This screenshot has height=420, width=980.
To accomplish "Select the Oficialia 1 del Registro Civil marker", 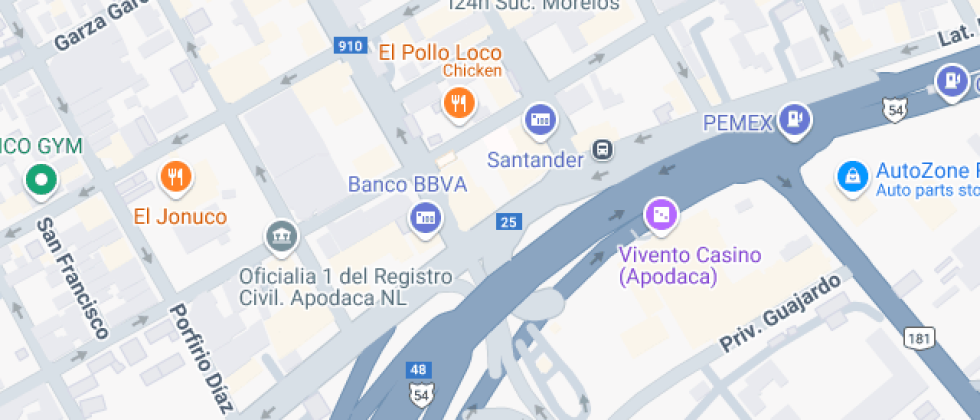I will tap(282, 238).
